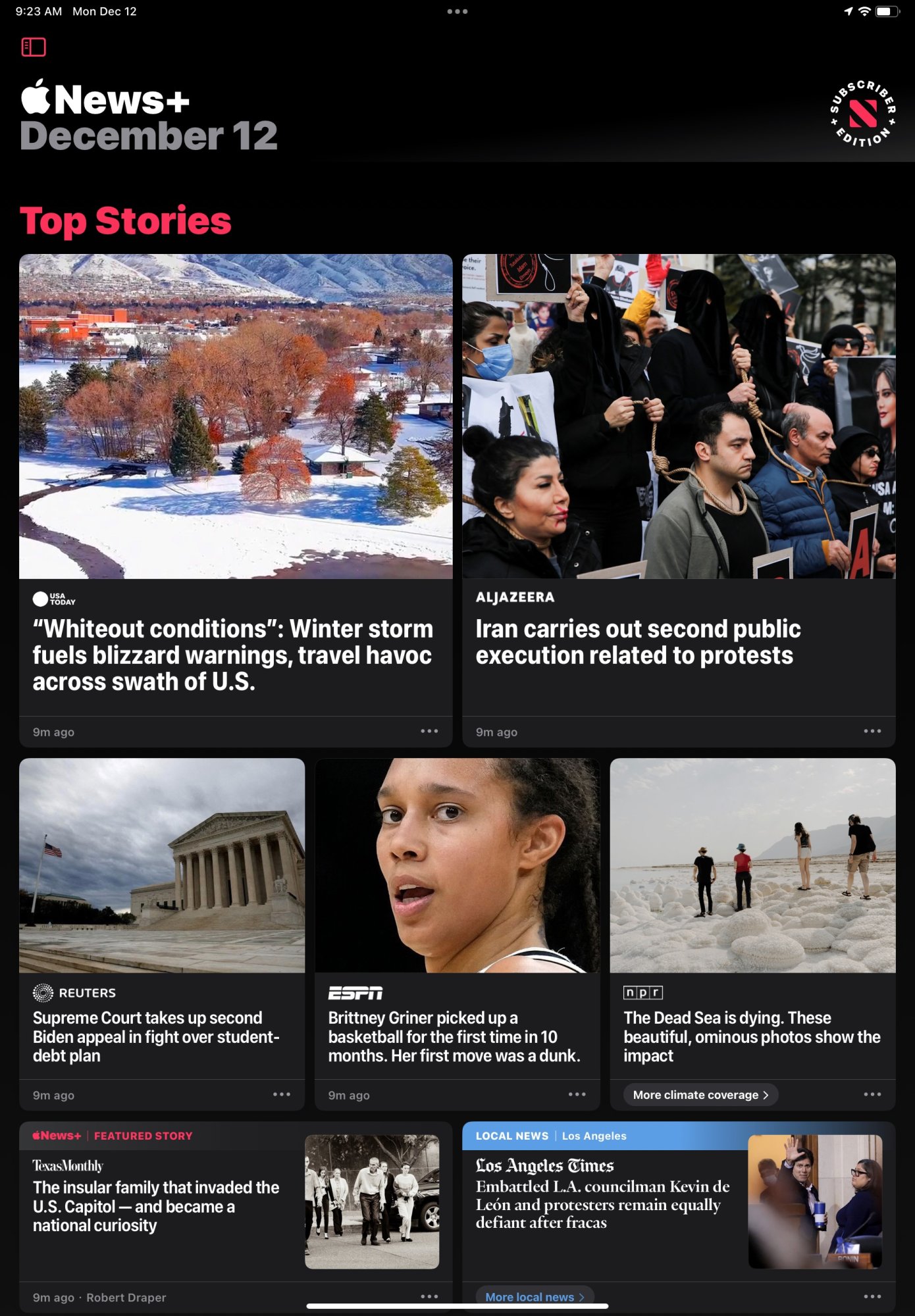This screenshot has width=915, height=1316.
Task: Open ESPN's Brittney Griner article
Action: tap(454, 1036)
